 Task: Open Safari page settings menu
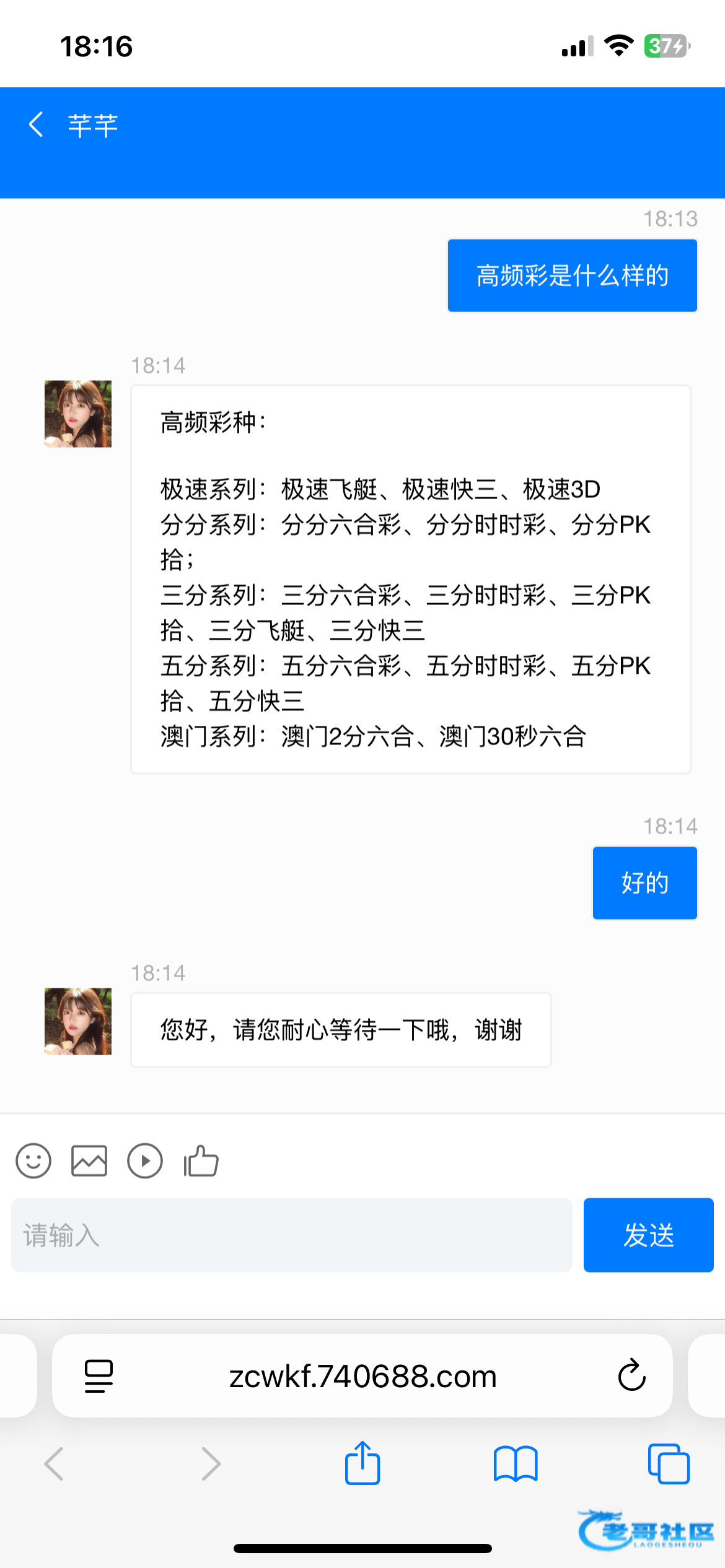pyautogui.click(x=99, y=1376)
